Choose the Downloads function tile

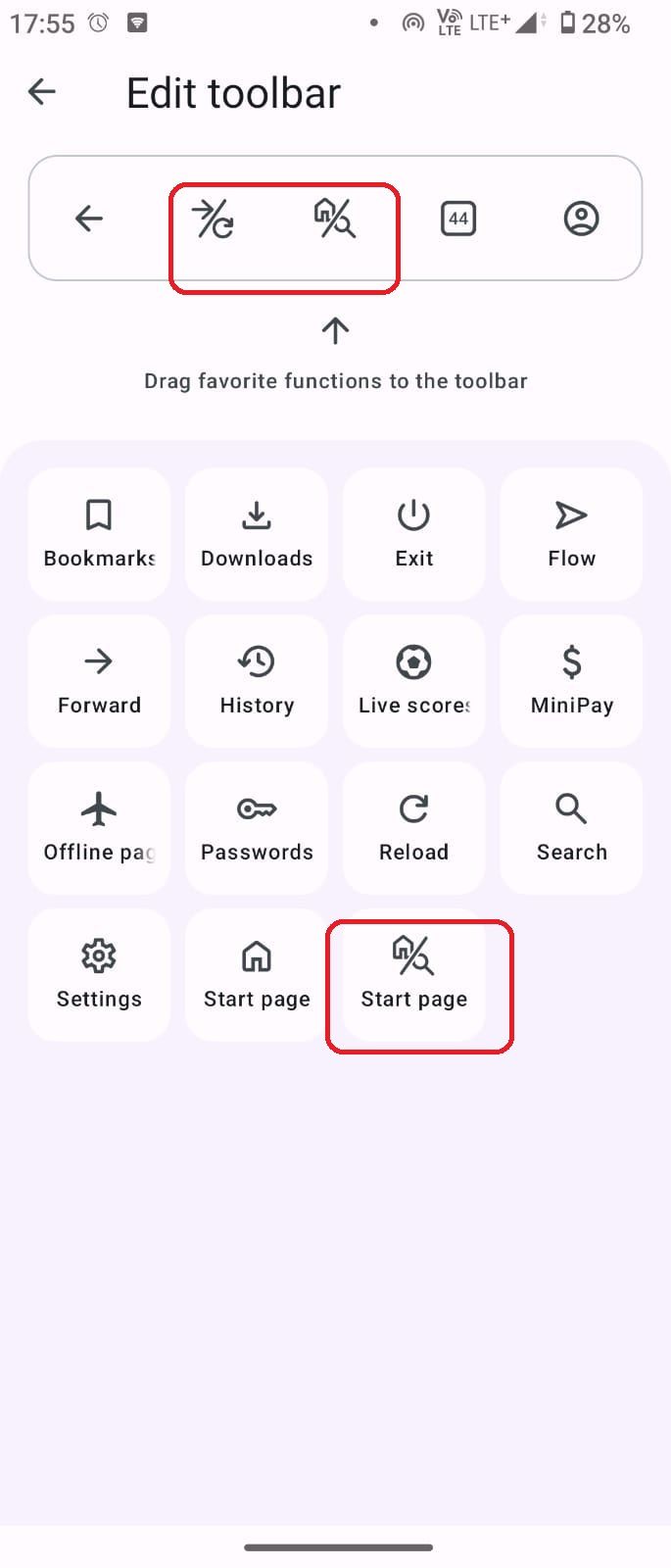[257, 534]
